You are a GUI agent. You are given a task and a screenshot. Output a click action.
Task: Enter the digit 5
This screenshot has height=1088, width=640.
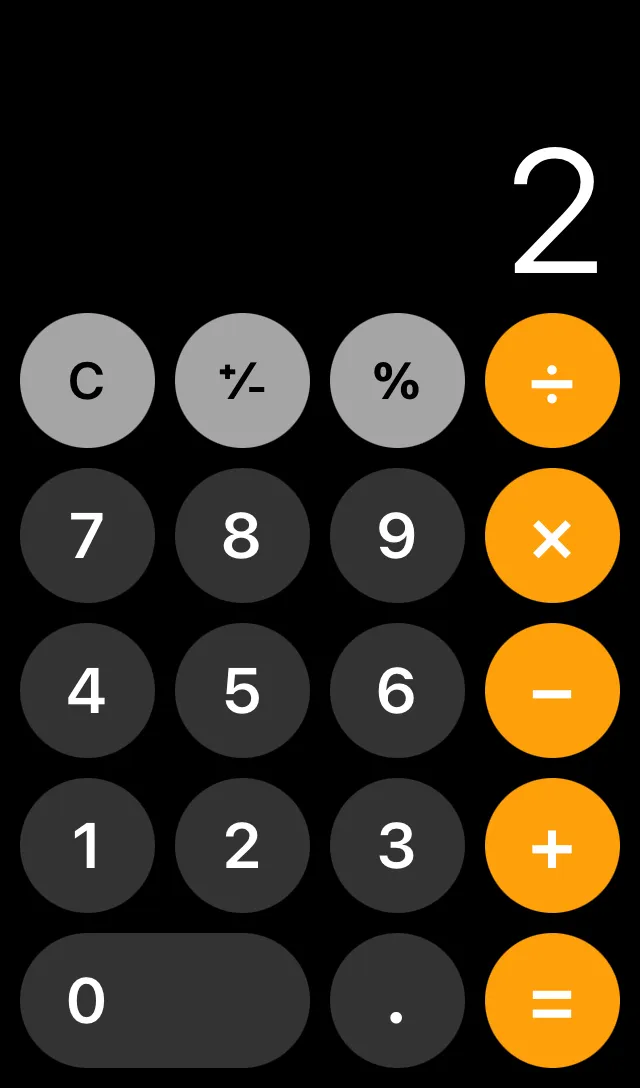coord(242,690)
